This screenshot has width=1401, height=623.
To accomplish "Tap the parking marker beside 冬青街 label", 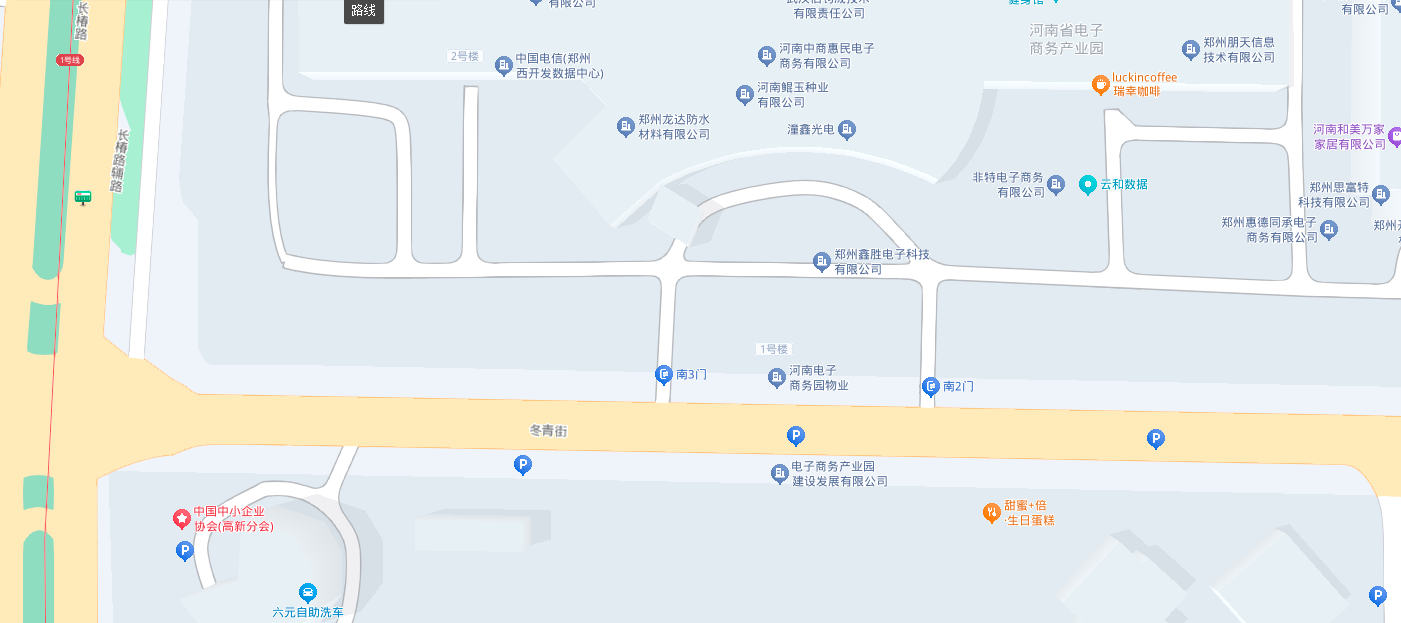I will pyautogui.click(x=522, y=465).
